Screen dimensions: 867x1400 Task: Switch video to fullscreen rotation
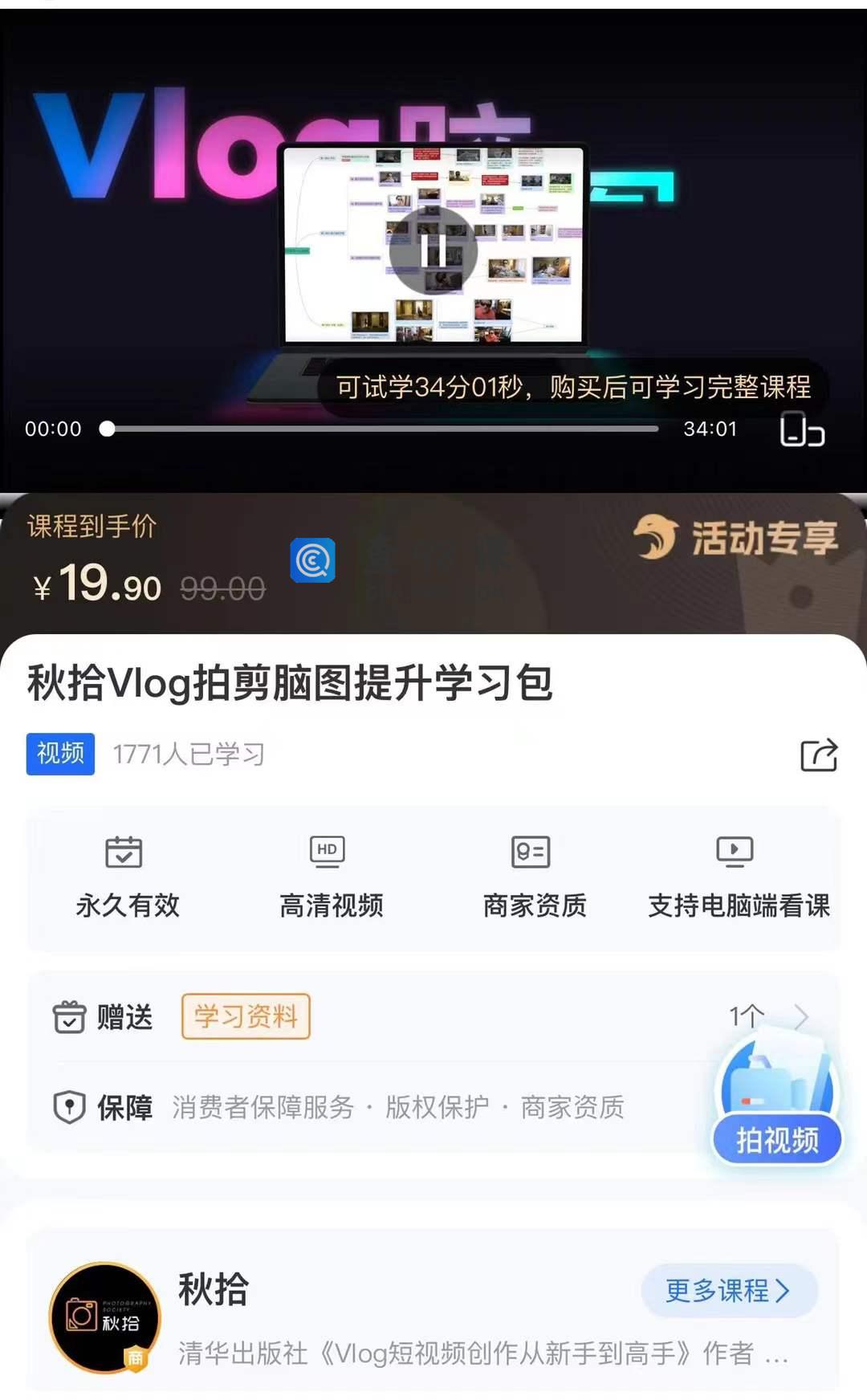click(x=802, y=429)
